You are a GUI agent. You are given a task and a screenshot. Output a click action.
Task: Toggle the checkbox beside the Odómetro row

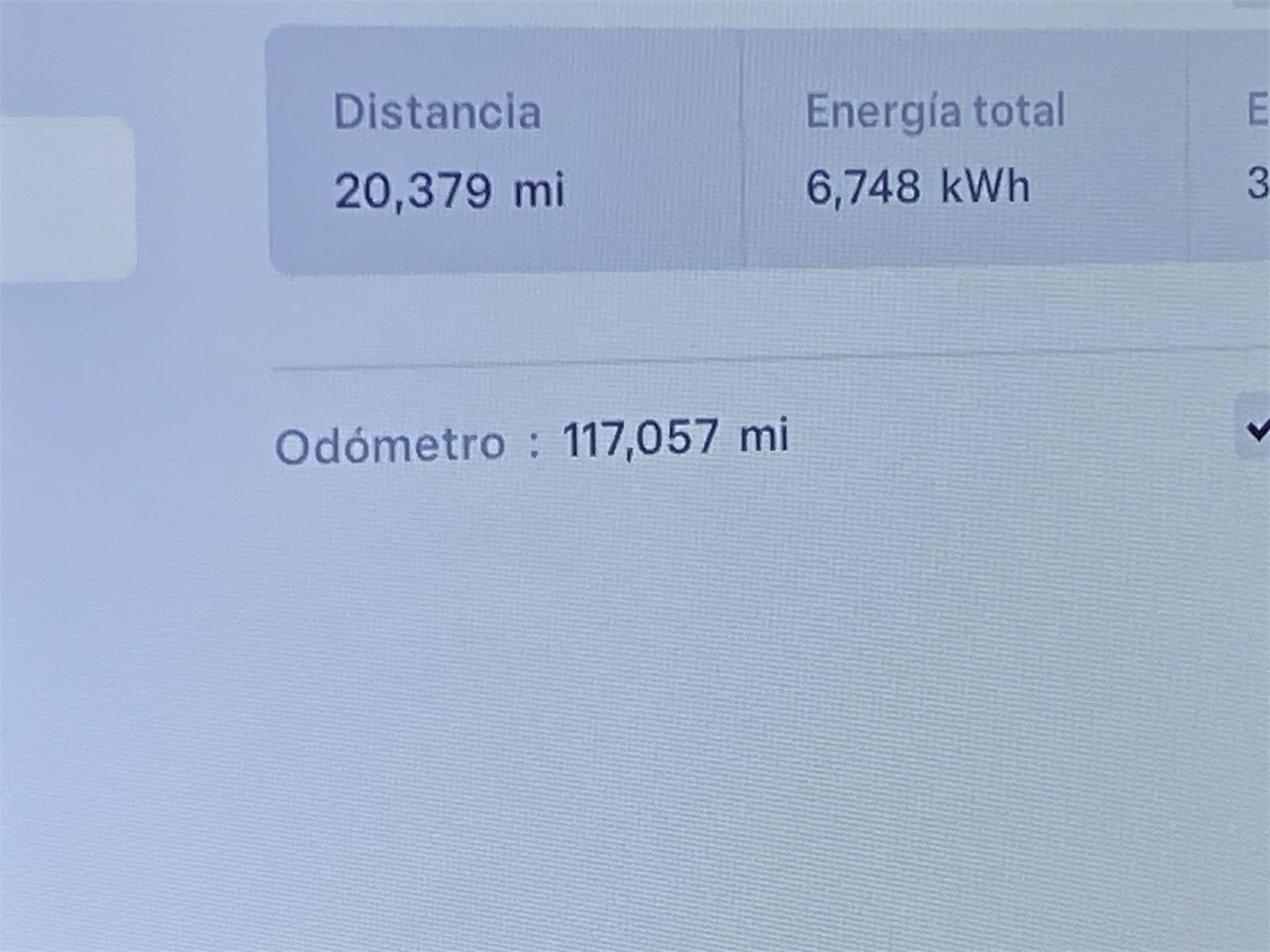pos(1255,428)
